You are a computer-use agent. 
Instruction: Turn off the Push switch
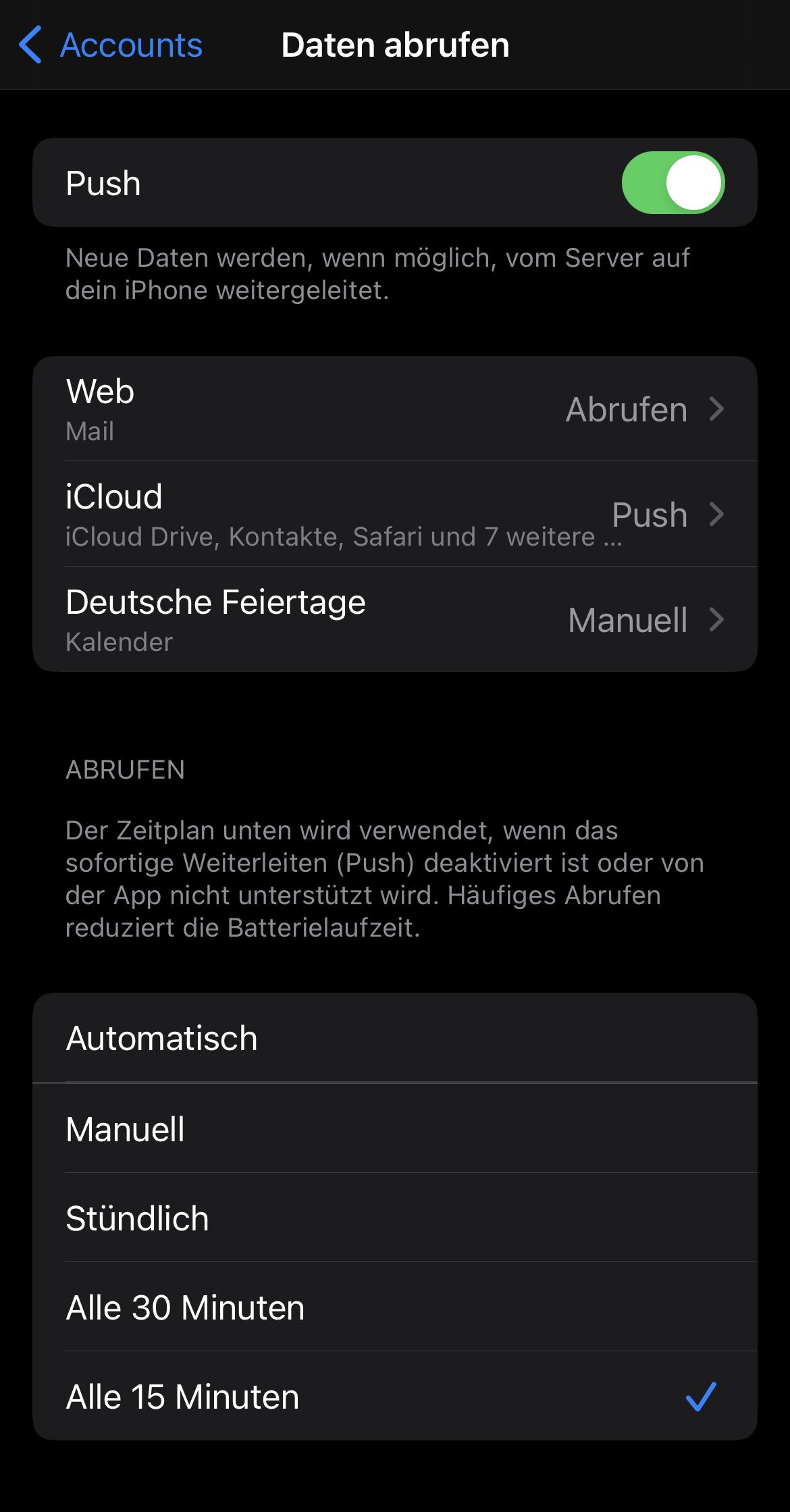[673, 183]
